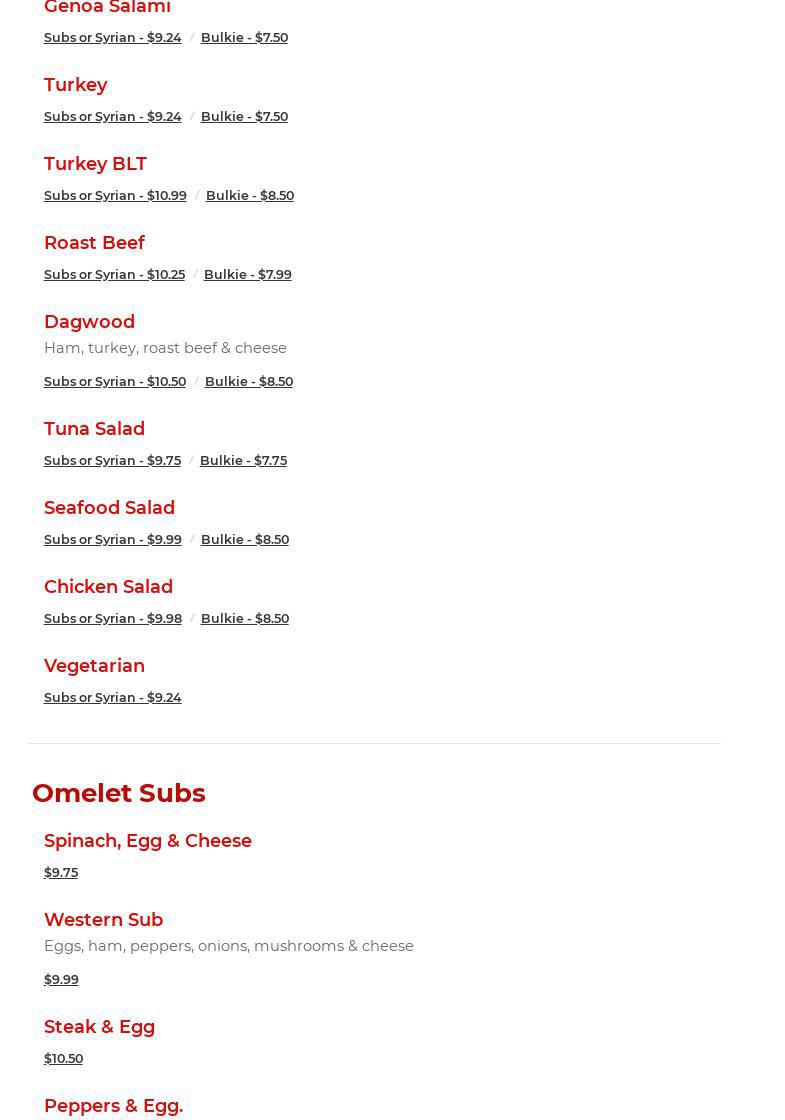
Task: Choose Genoa Salami Subs or Syrian $9.24
Action: tap(112, 37)
